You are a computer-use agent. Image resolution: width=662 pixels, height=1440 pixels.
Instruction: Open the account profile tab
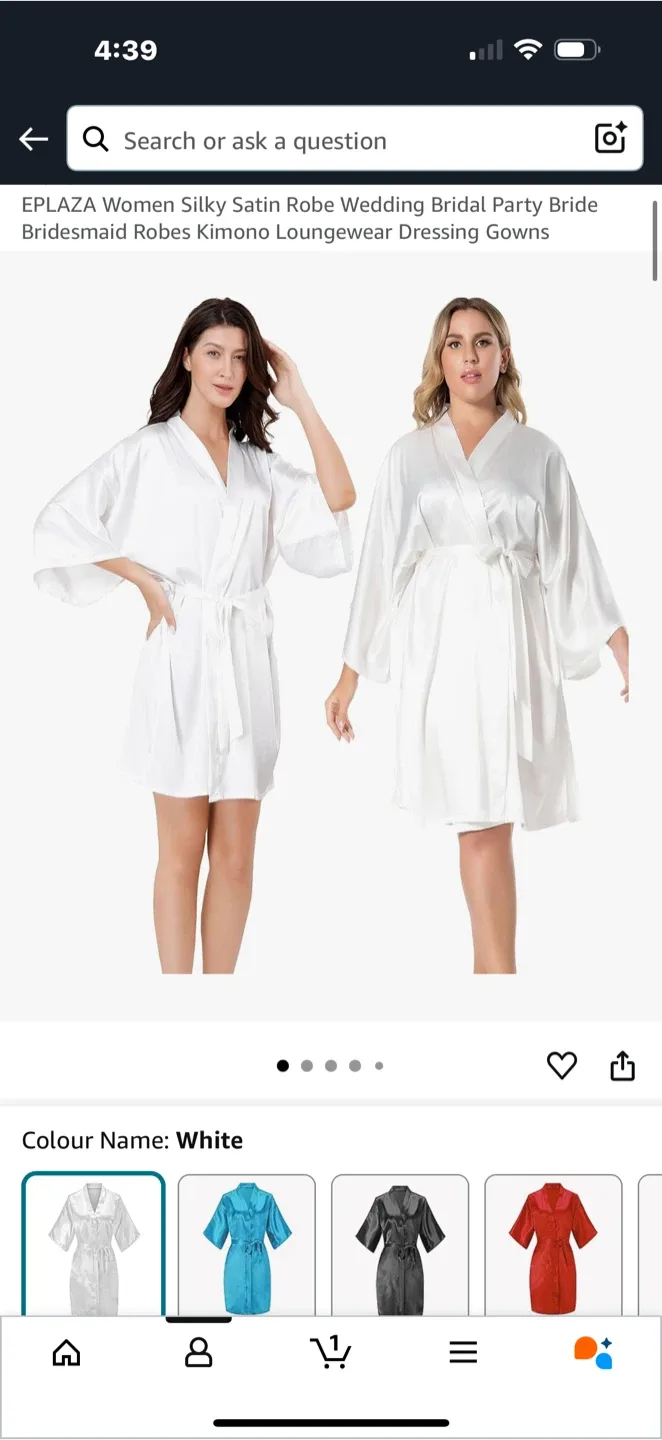click(x=199, y=1353)
